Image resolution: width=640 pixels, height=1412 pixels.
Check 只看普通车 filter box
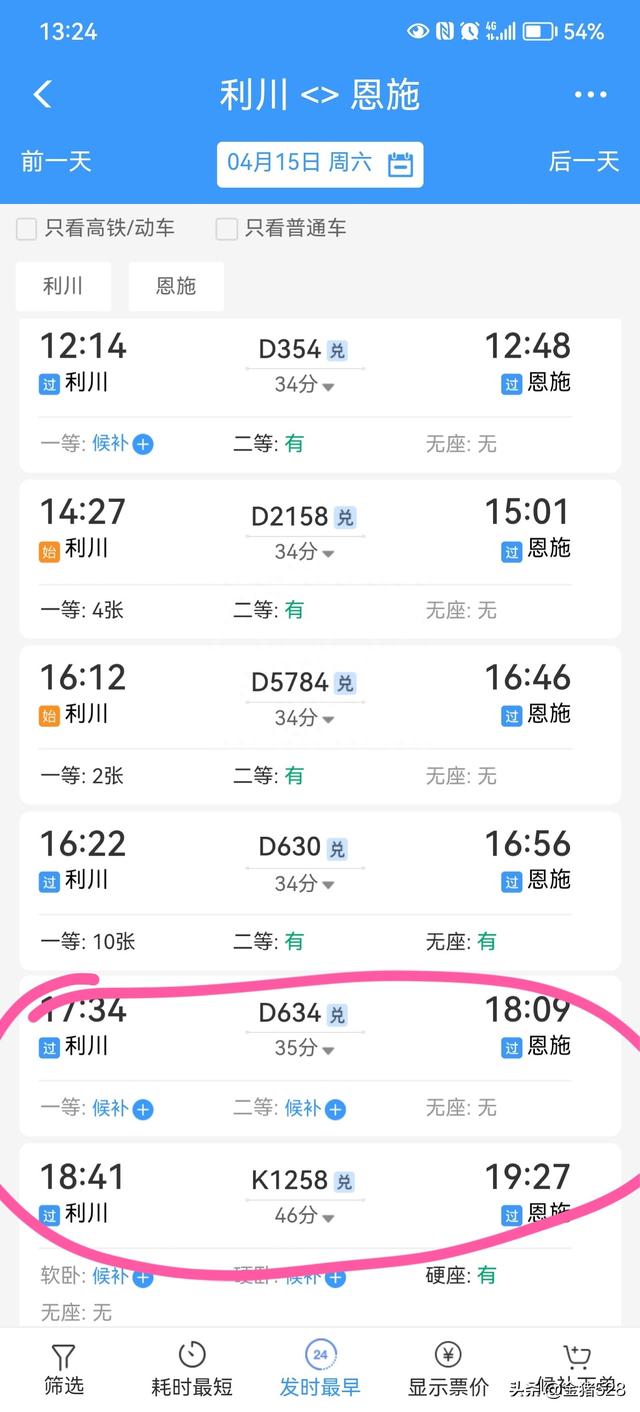[x=227, y=229]
